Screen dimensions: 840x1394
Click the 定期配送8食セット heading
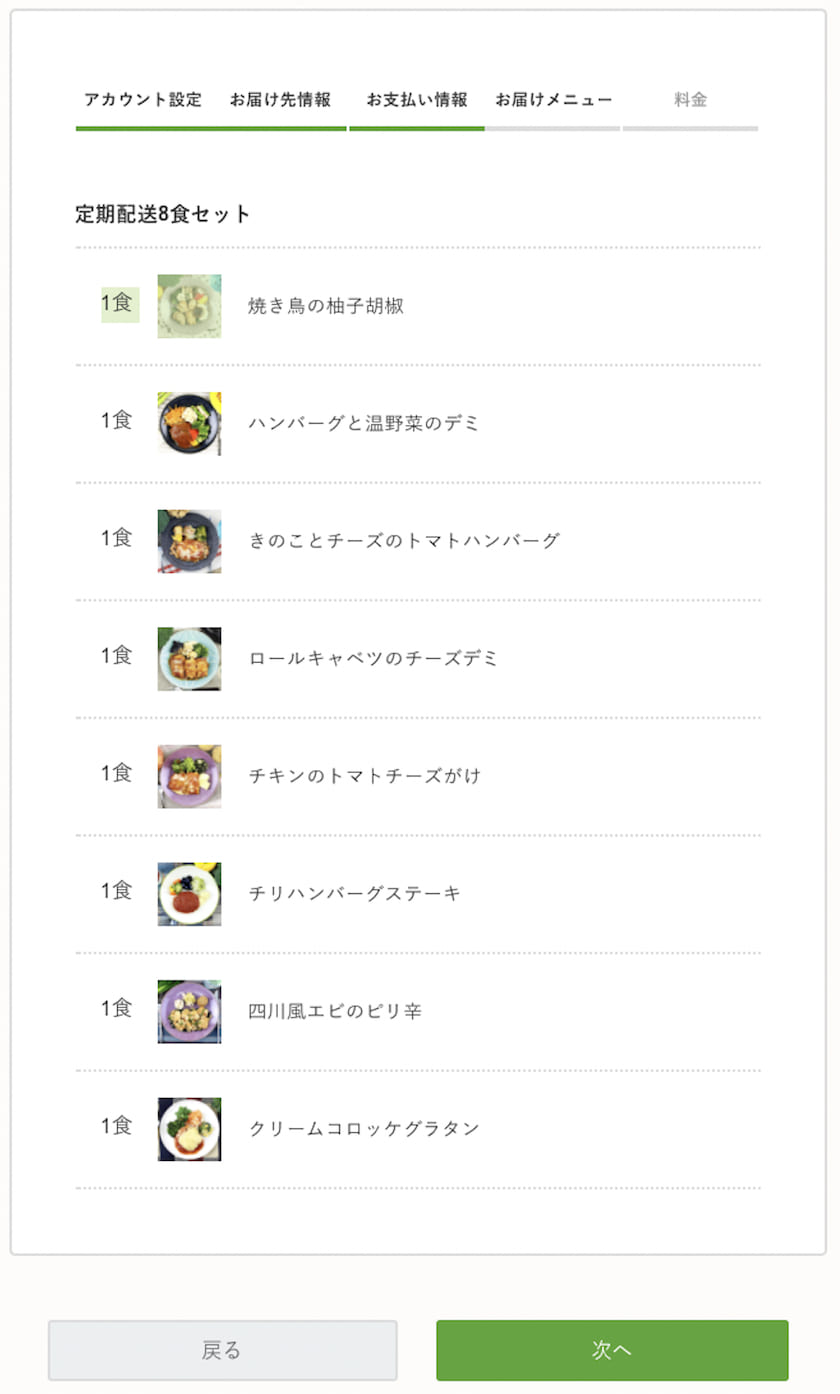coord(162,214)
